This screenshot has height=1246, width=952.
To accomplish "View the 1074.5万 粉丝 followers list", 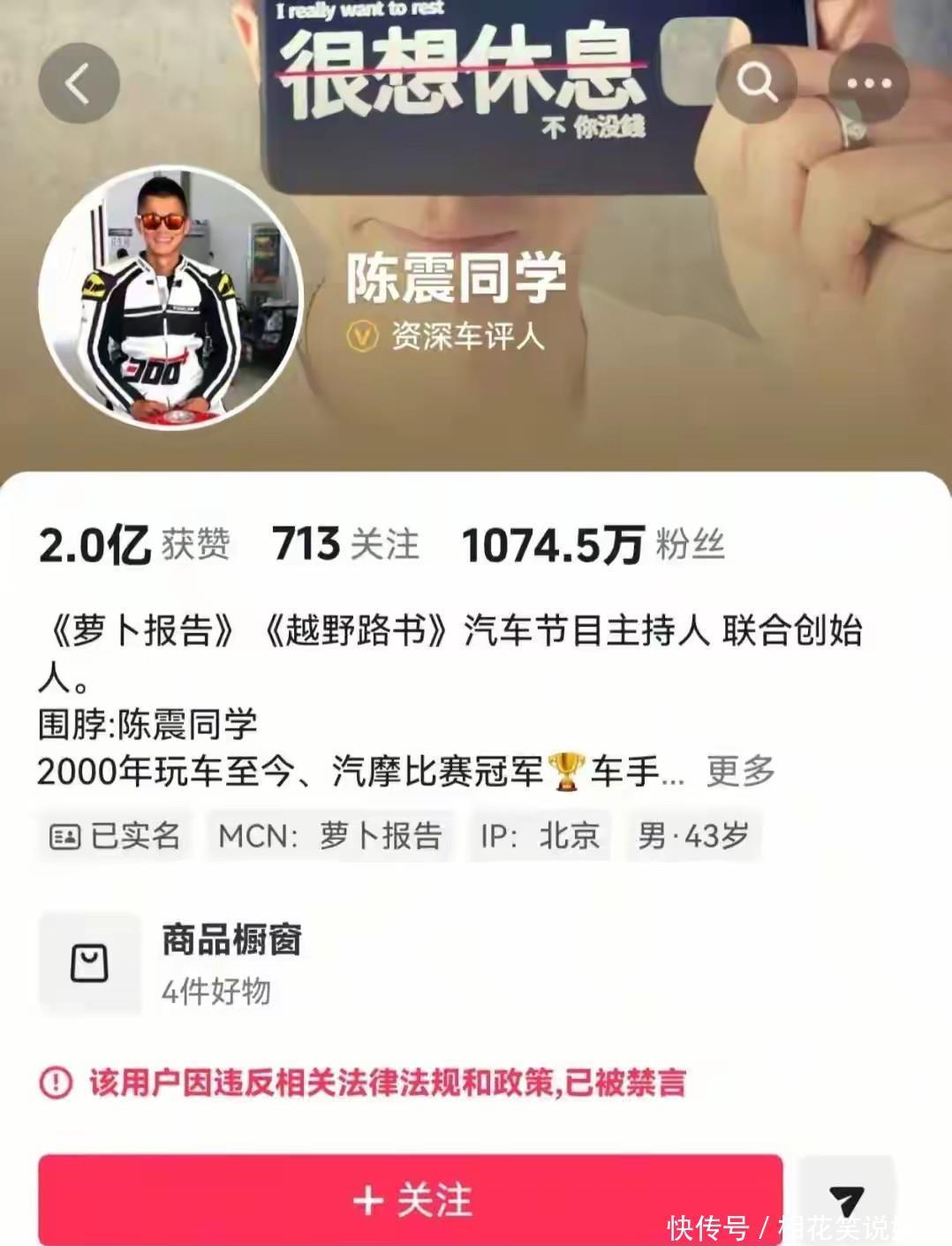I will pos(593,544).
